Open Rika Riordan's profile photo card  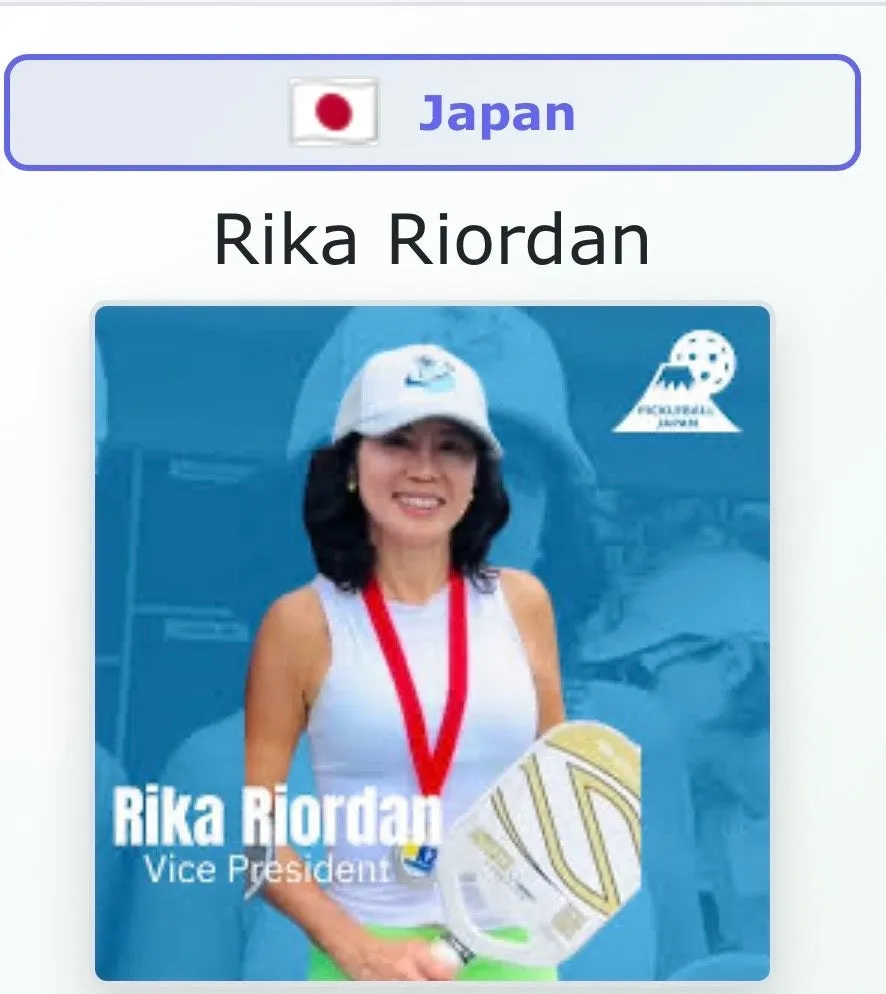432,642
